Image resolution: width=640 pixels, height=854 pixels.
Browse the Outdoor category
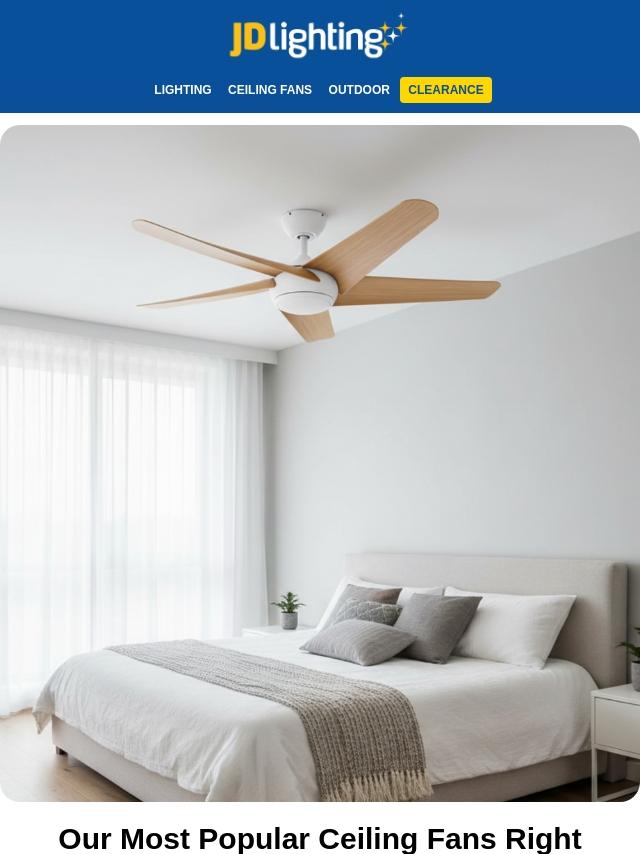[359, 90]
